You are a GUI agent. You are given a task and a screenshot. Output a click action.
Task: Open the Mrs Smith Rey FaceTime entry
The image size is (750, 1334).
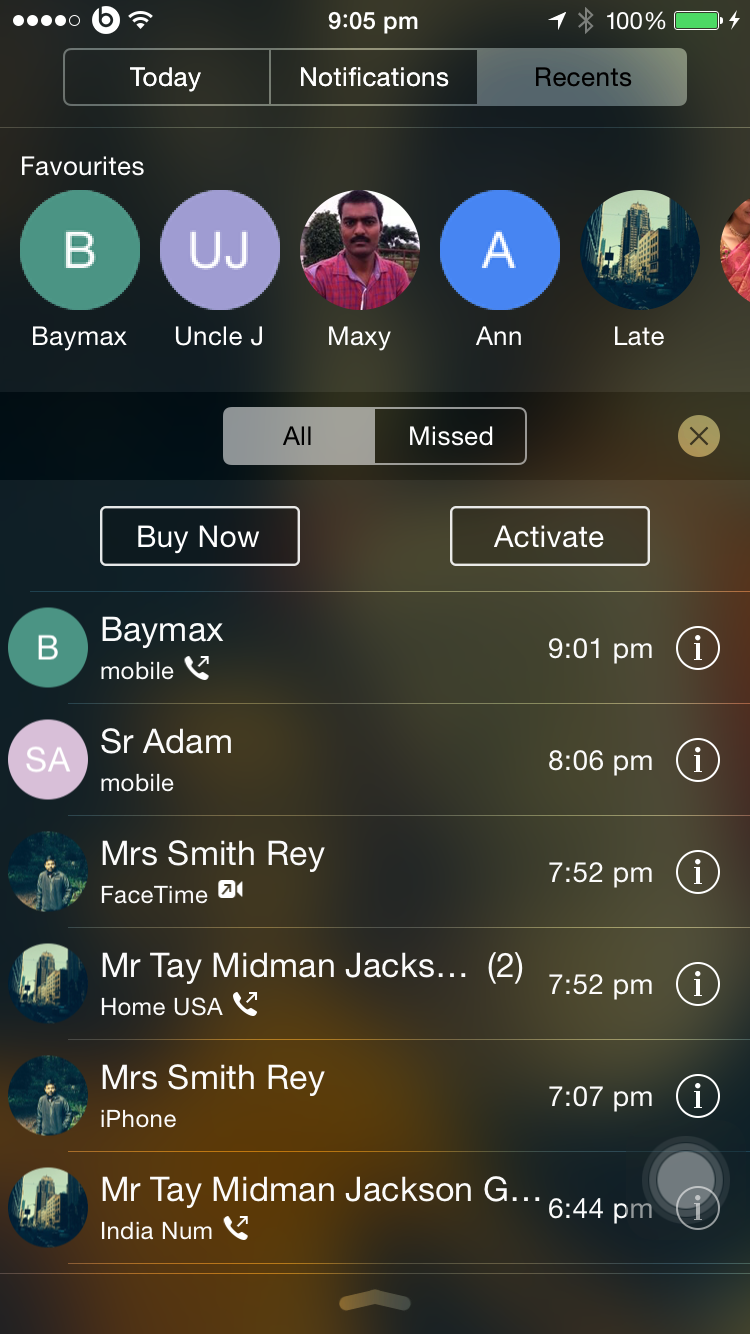[300, 872]
